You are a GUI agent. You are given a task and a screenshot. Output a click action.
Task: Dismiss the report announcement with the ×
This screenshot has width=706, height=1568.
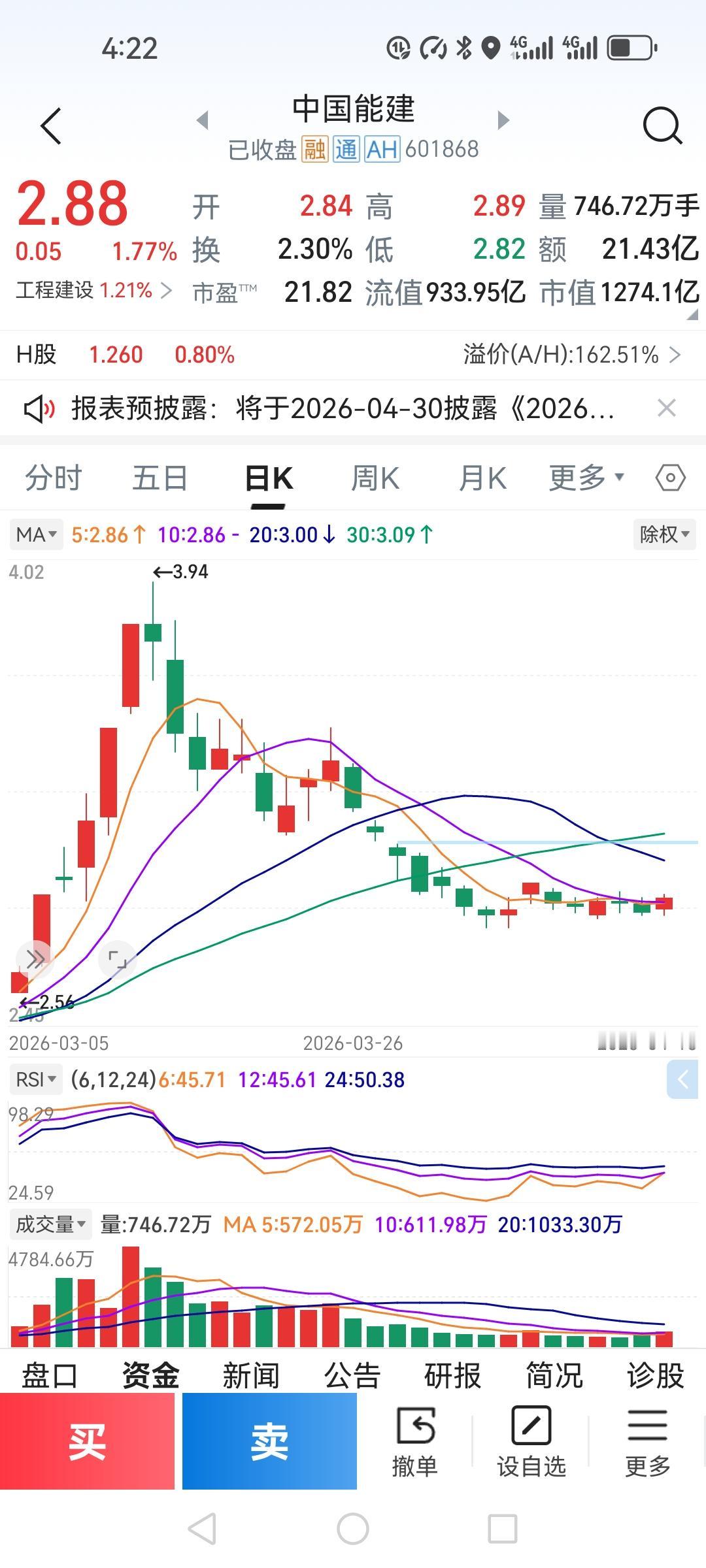pyautogui.click(x=666, y=408)
